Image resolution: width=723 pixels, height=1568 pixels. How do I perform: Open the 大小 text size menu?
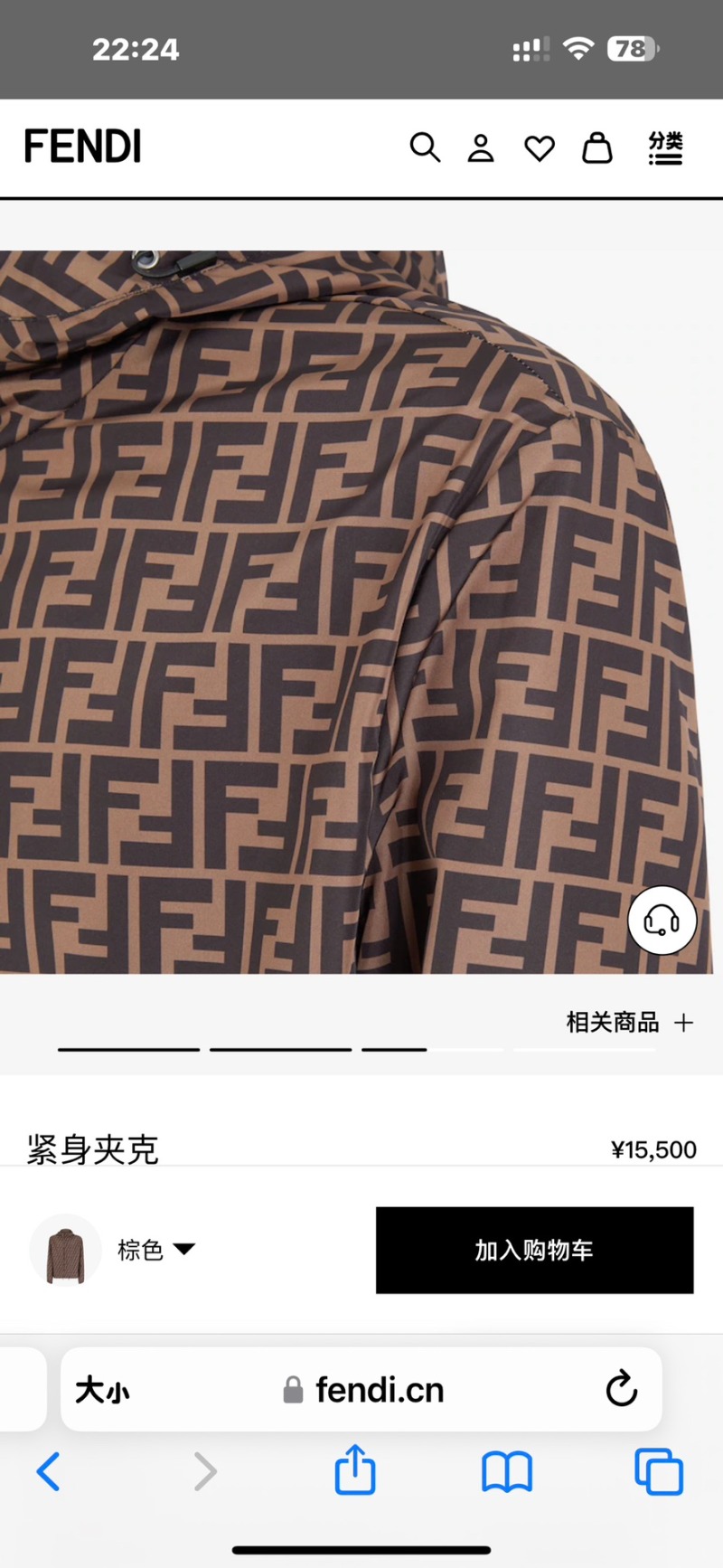click(x=102, y=1390)
